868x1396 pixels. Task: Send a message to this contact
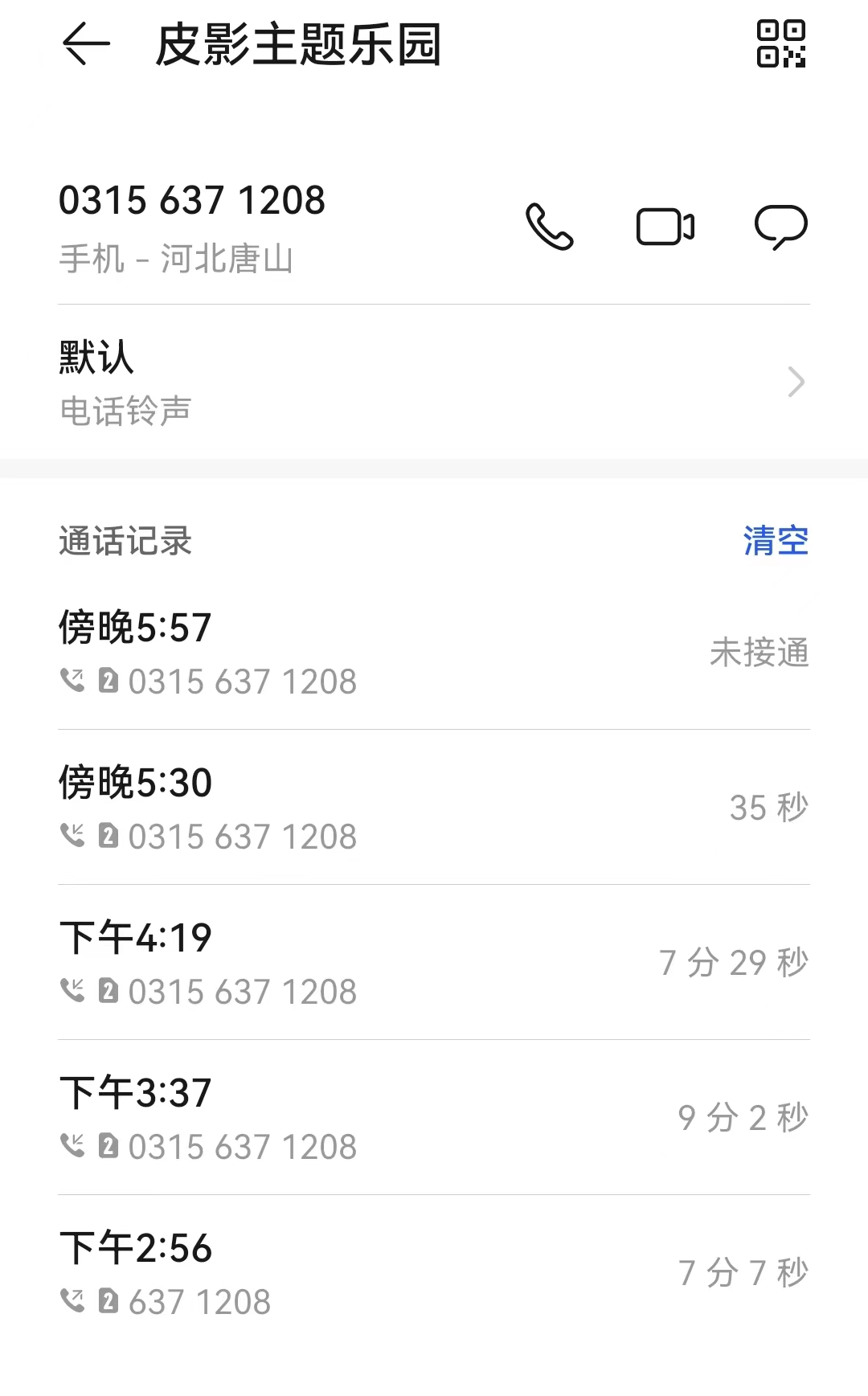[x=781, y=227]
